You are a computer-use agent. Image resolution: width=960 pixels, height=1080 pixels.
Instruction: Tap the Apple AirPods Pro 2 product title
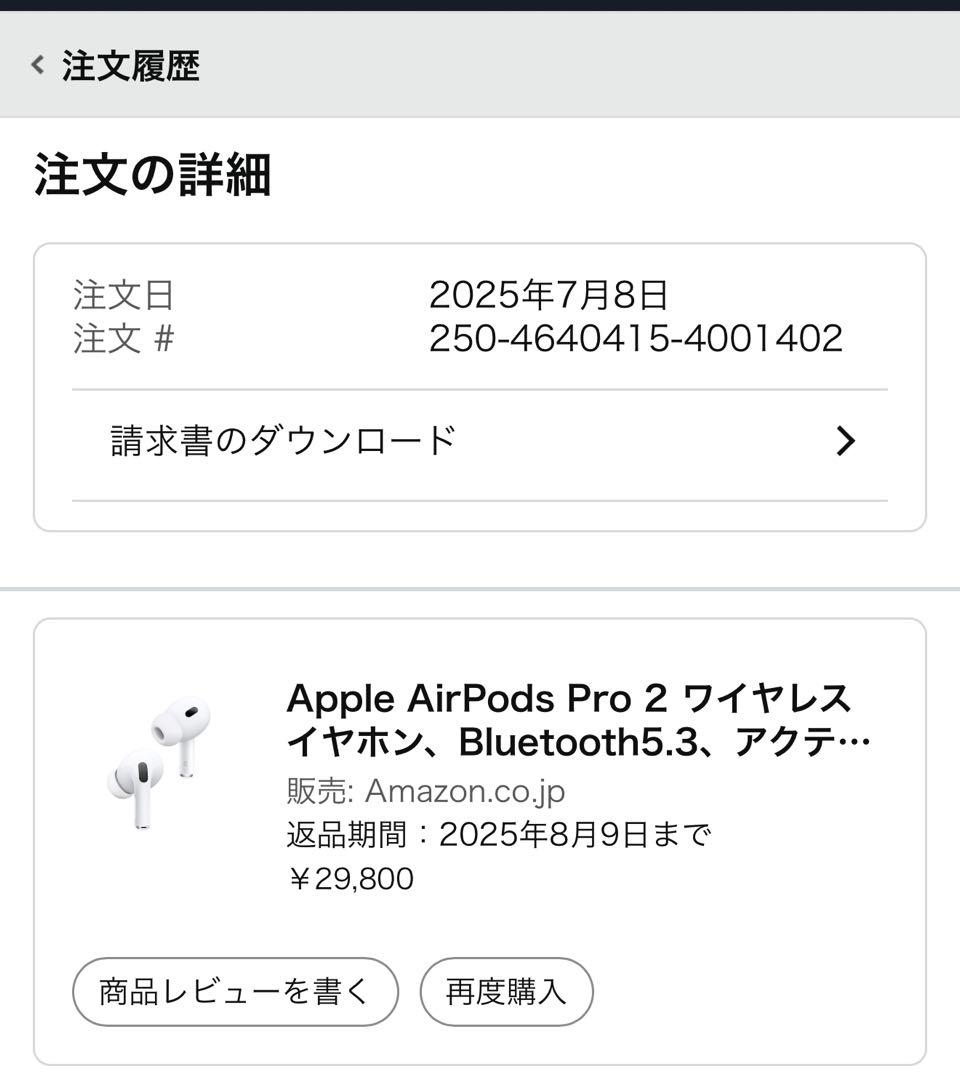580,716
